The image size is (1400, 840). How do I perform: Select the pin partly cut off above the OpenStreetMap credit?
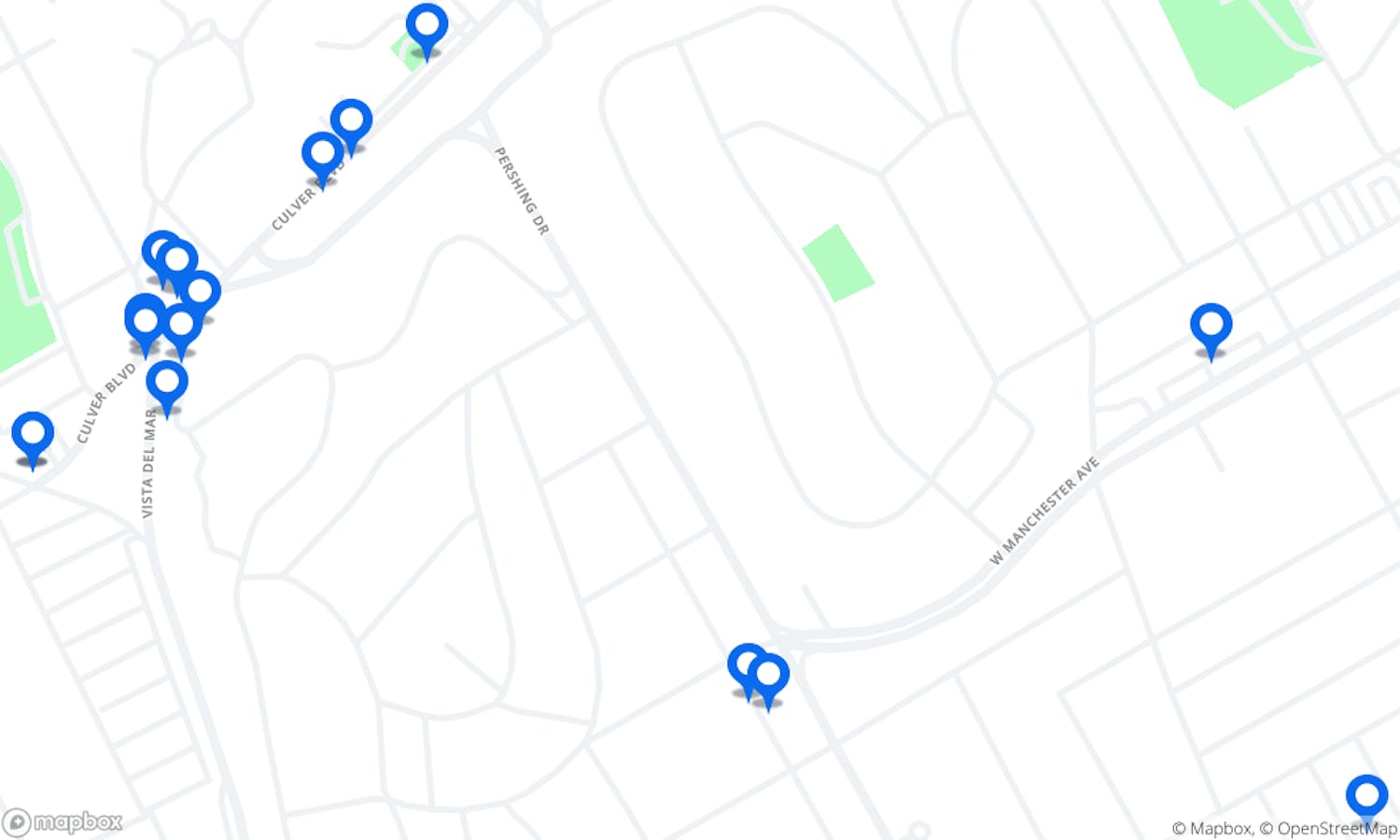[1366, 797]
